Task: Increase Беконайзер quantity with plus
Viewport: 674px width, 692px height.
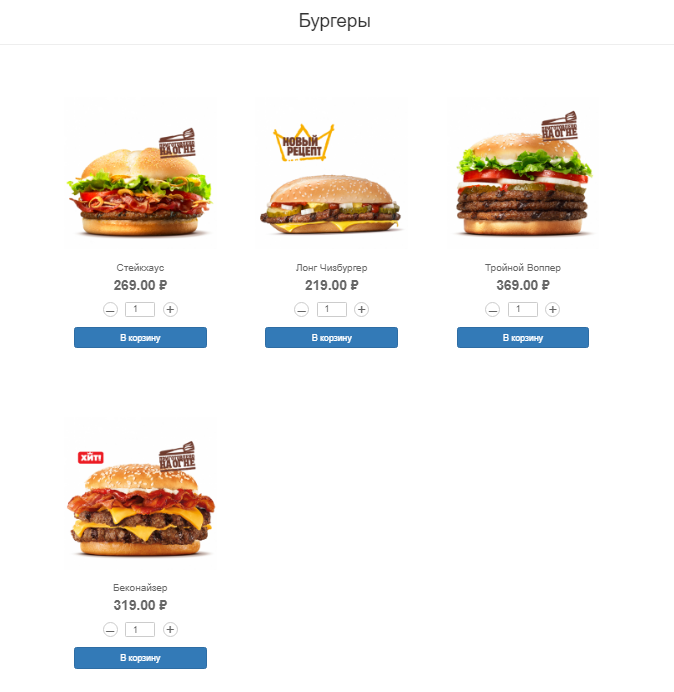Action: click(x=170, y=630)
